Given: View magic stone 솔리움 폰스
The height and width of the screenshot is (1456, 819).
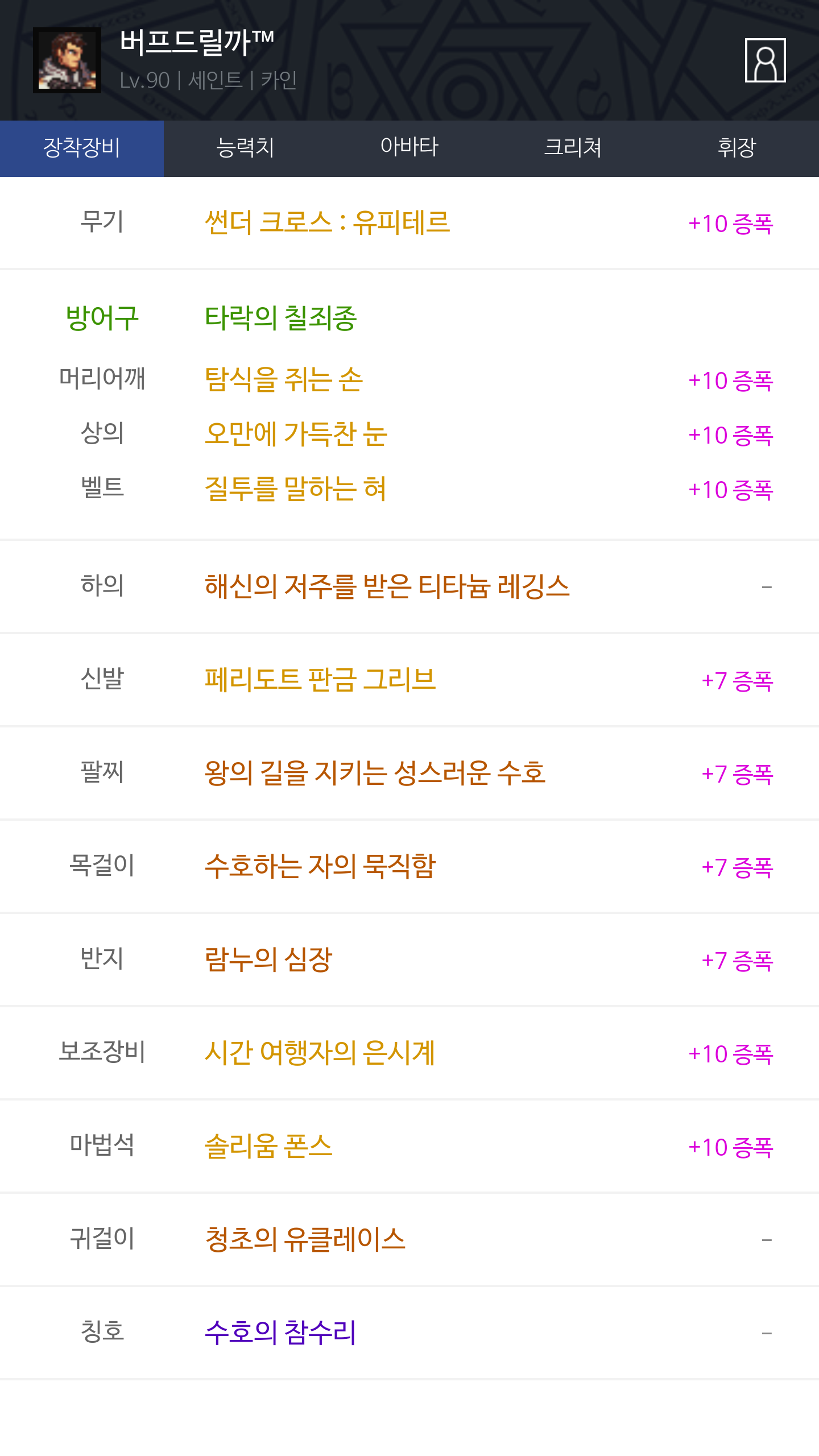Looking at the screenshot, I should pos(268,1146).
